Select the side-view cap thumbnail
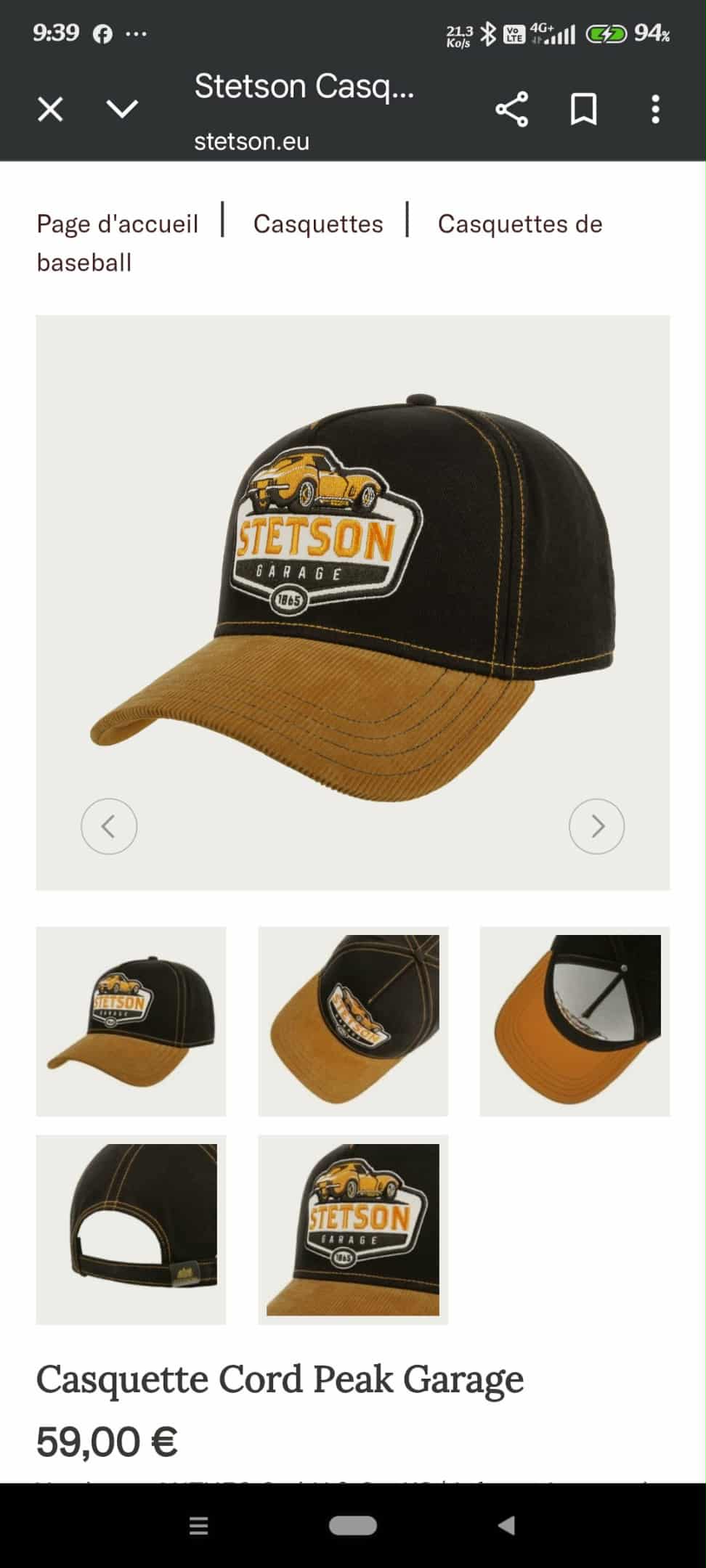This screenshot has height=1568, width=706. coord(131,1021)
